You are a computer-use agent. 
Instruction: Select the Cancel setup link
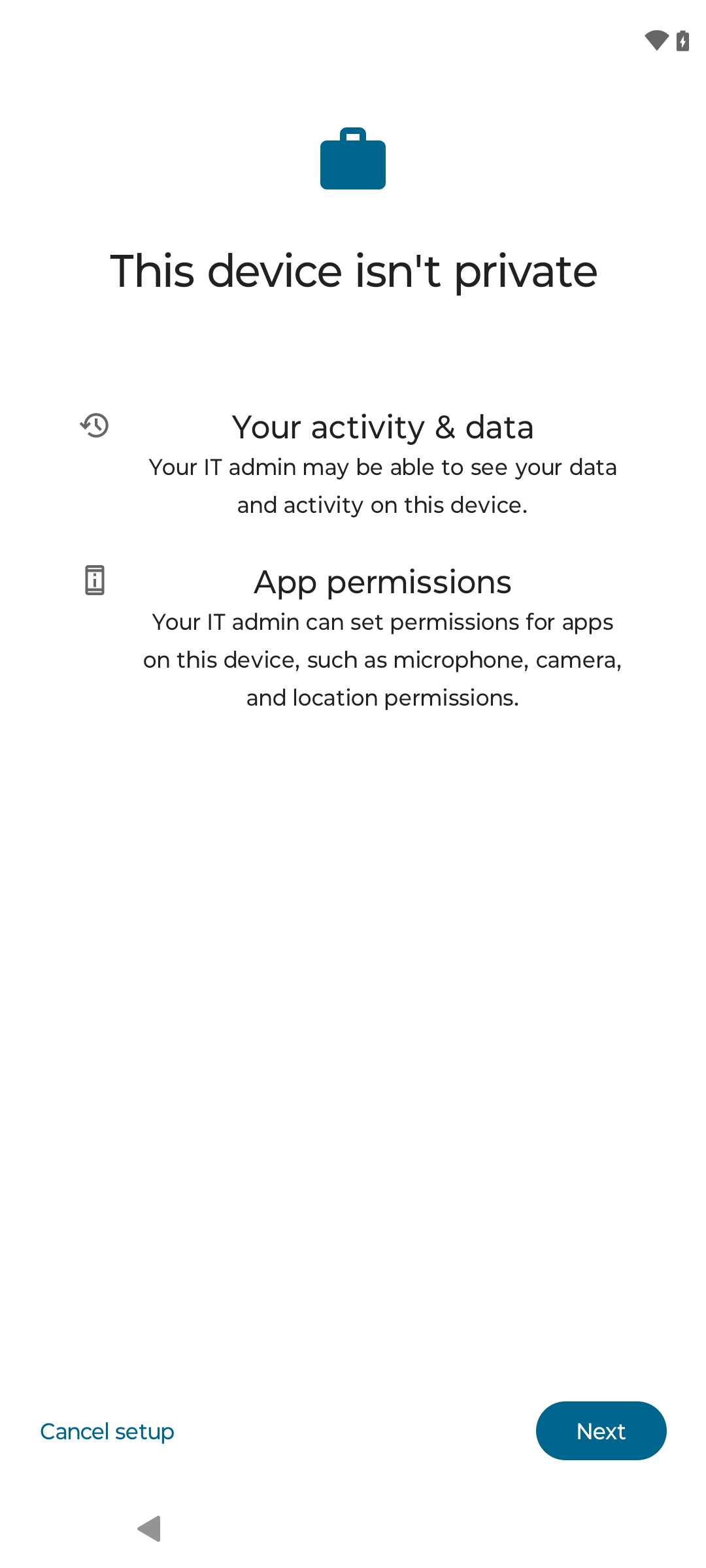pyautogui.click(x=107, y=1431)
